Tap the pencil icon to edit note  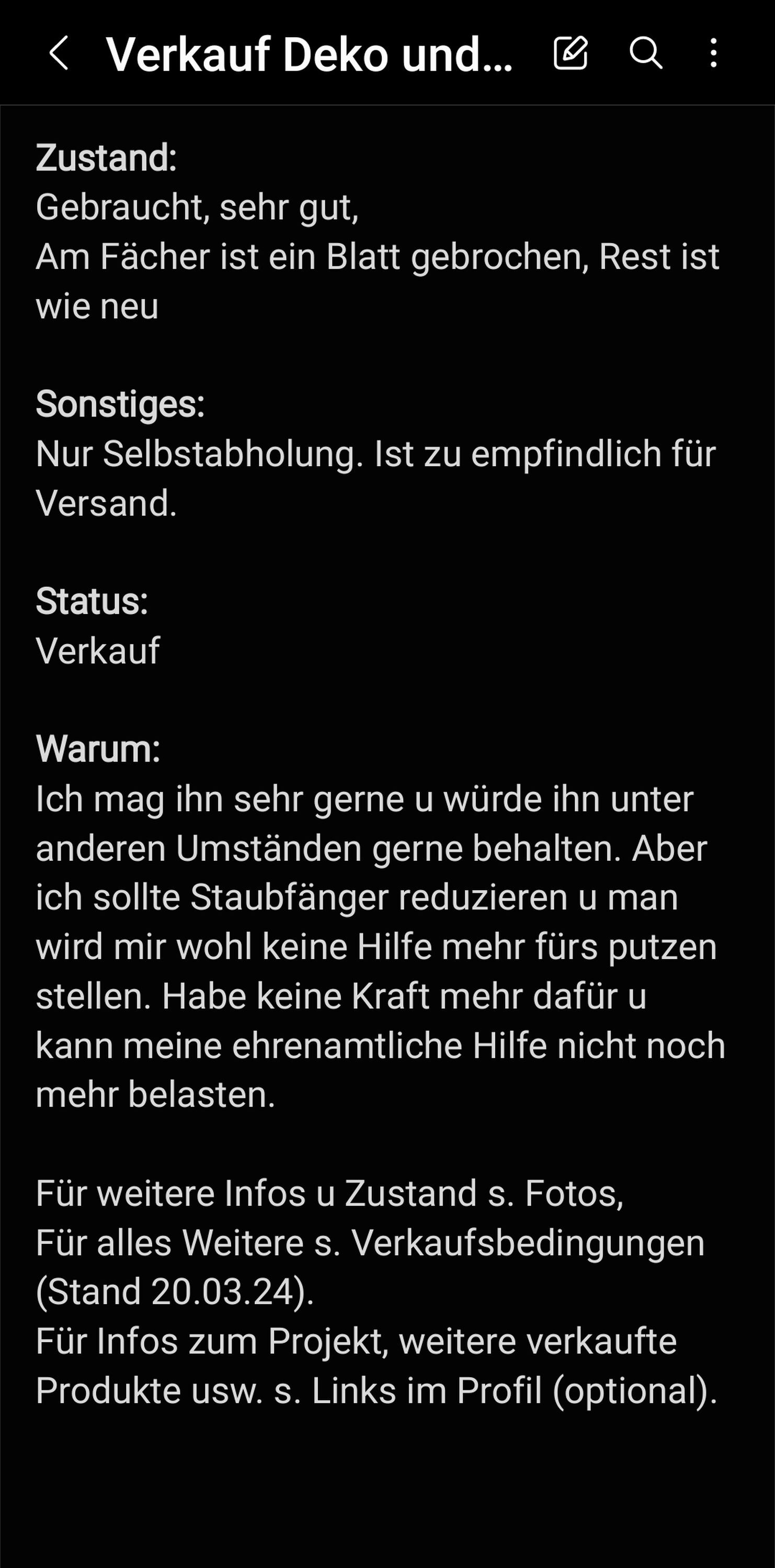pos(571,53)
